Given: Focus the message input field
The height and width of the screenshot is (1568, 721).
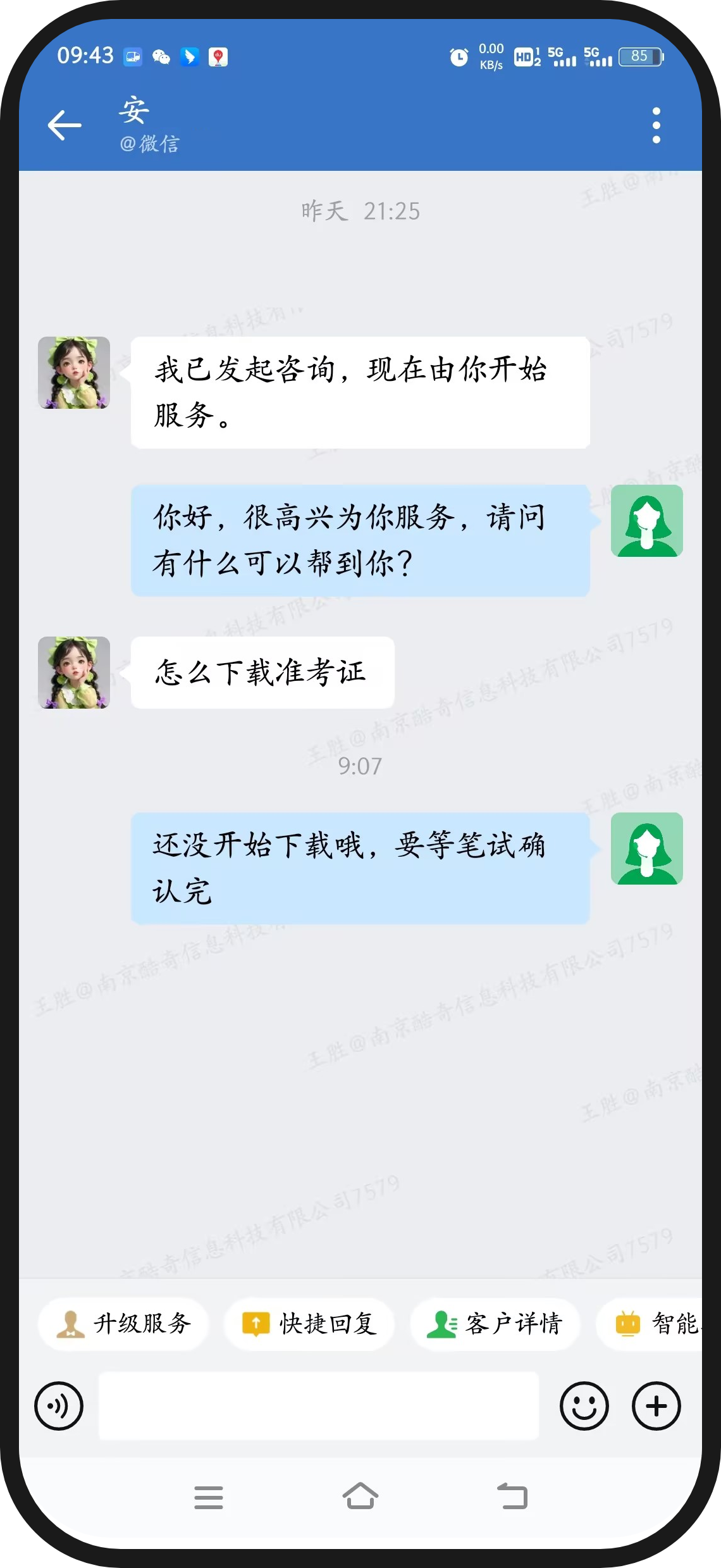Looking at the screenshot, I should (x=319, y=1405).
